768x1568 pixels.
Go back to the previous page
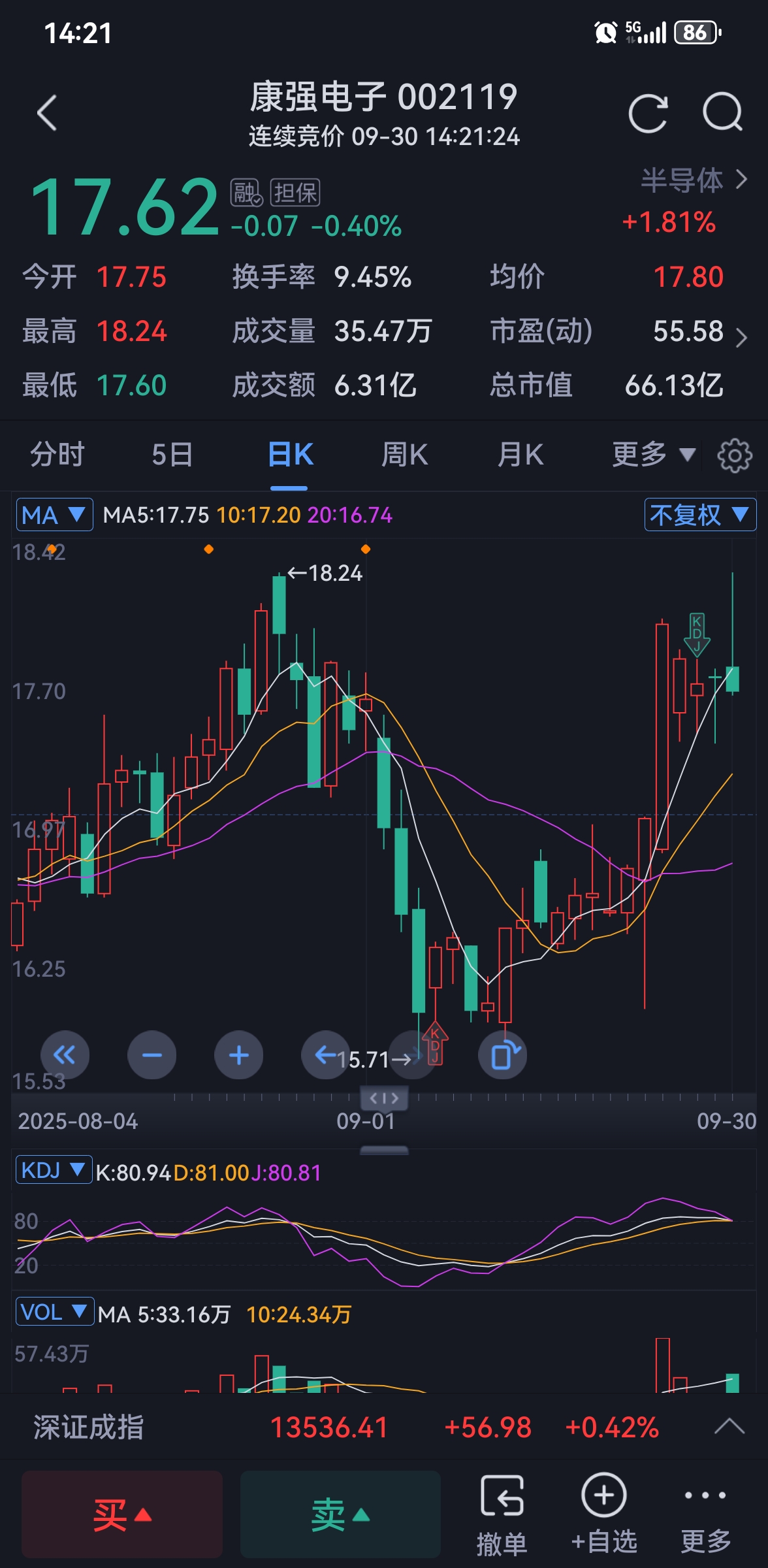tap(47, 114)
